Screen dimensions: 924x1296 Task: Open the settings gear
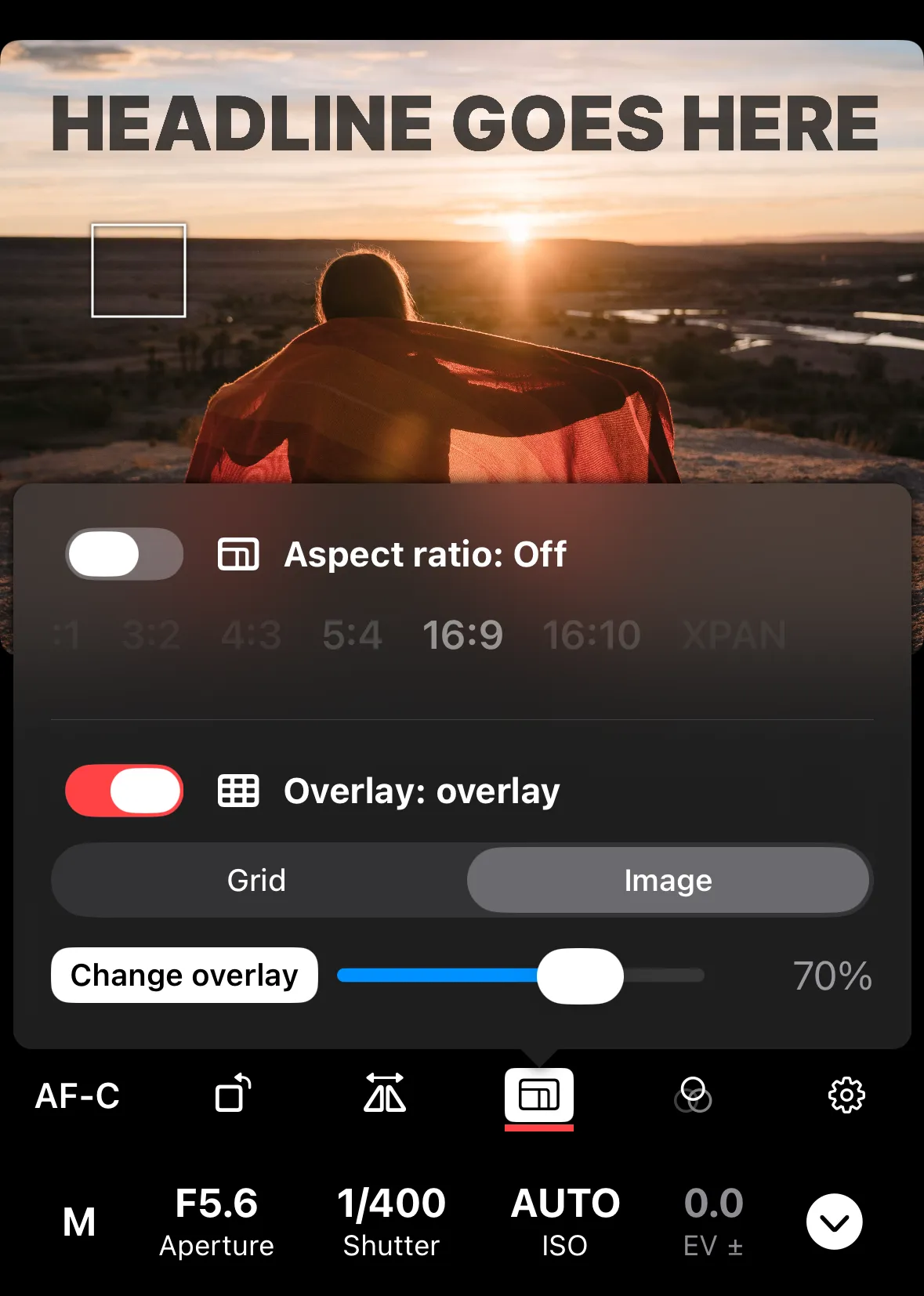point(846,1095)
